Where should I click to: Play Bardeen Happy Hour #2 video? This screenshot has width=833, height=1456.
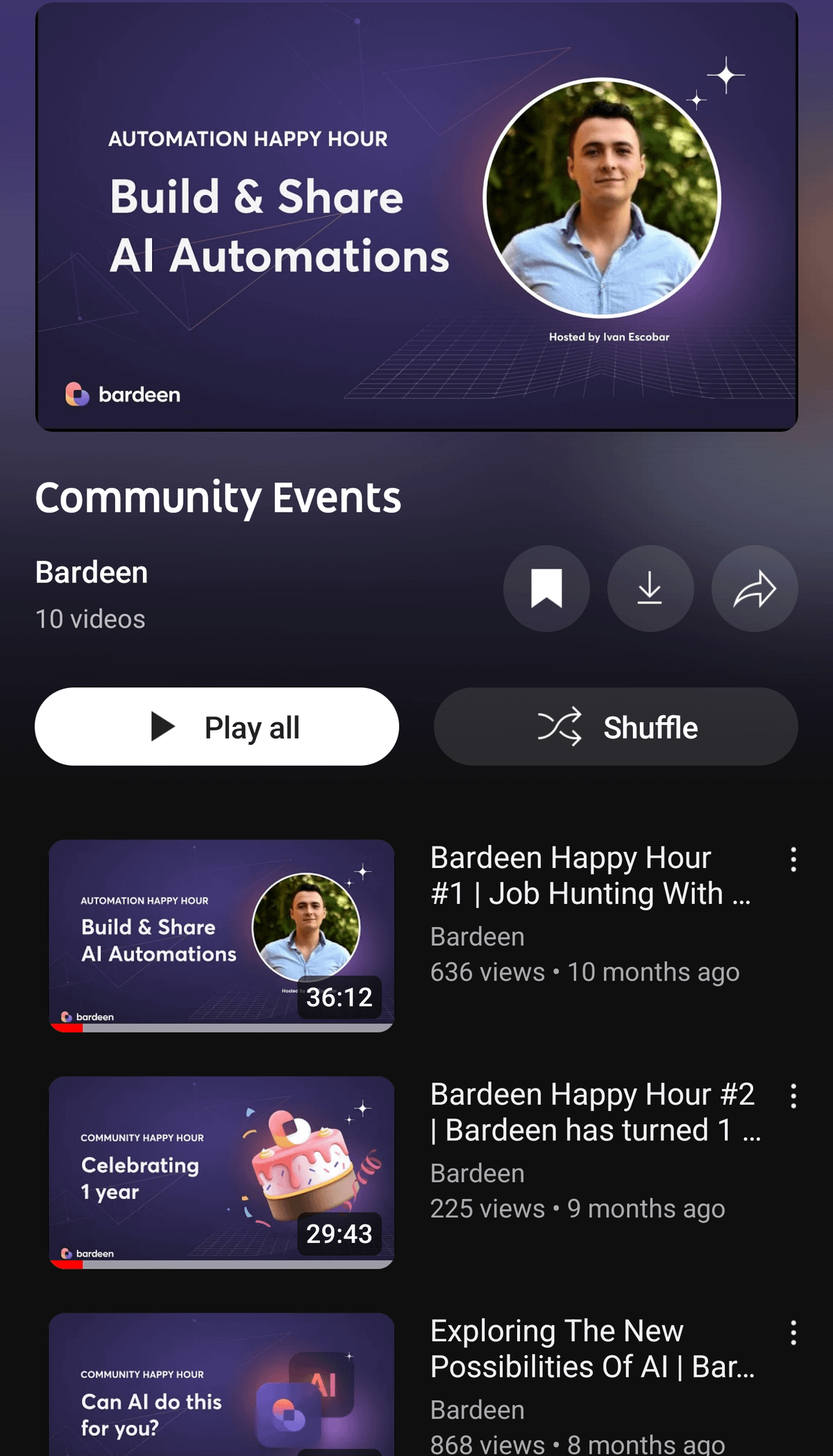(x=221, y=1172)
